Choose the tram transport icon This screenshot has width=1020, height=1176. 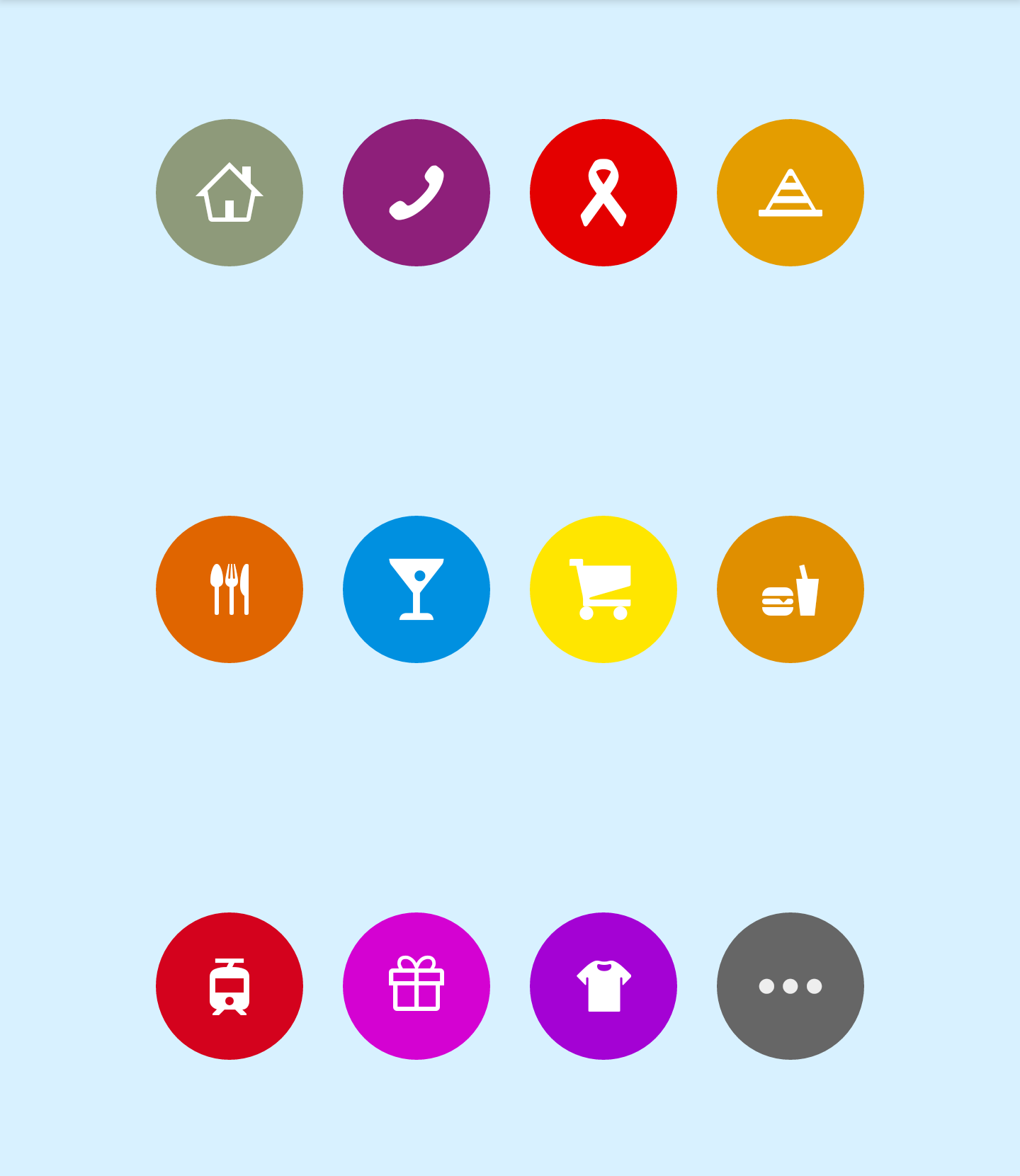229,986
